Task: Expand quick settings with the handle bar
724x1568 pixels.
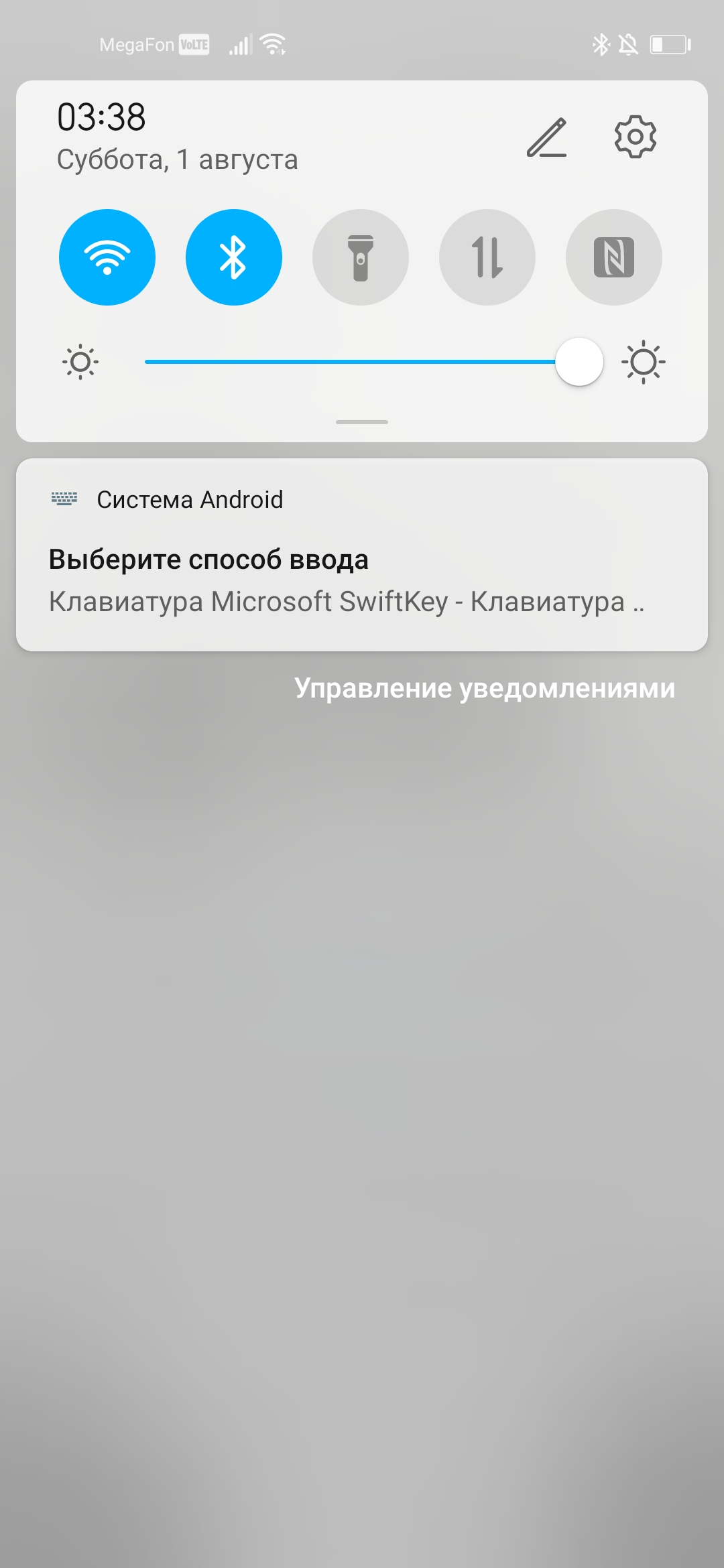Action: (362, 422)
